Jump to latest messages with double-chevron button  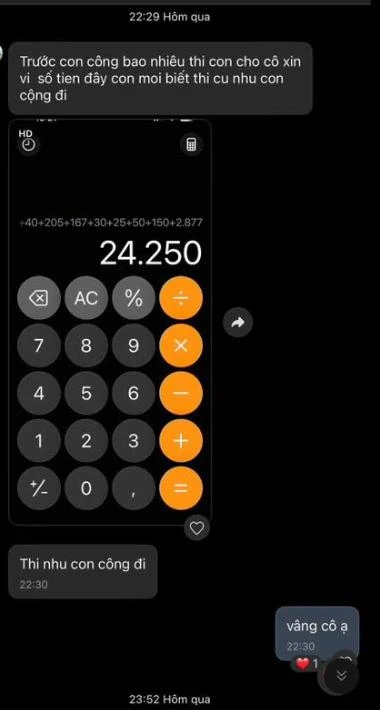click(x=342, y=676)
